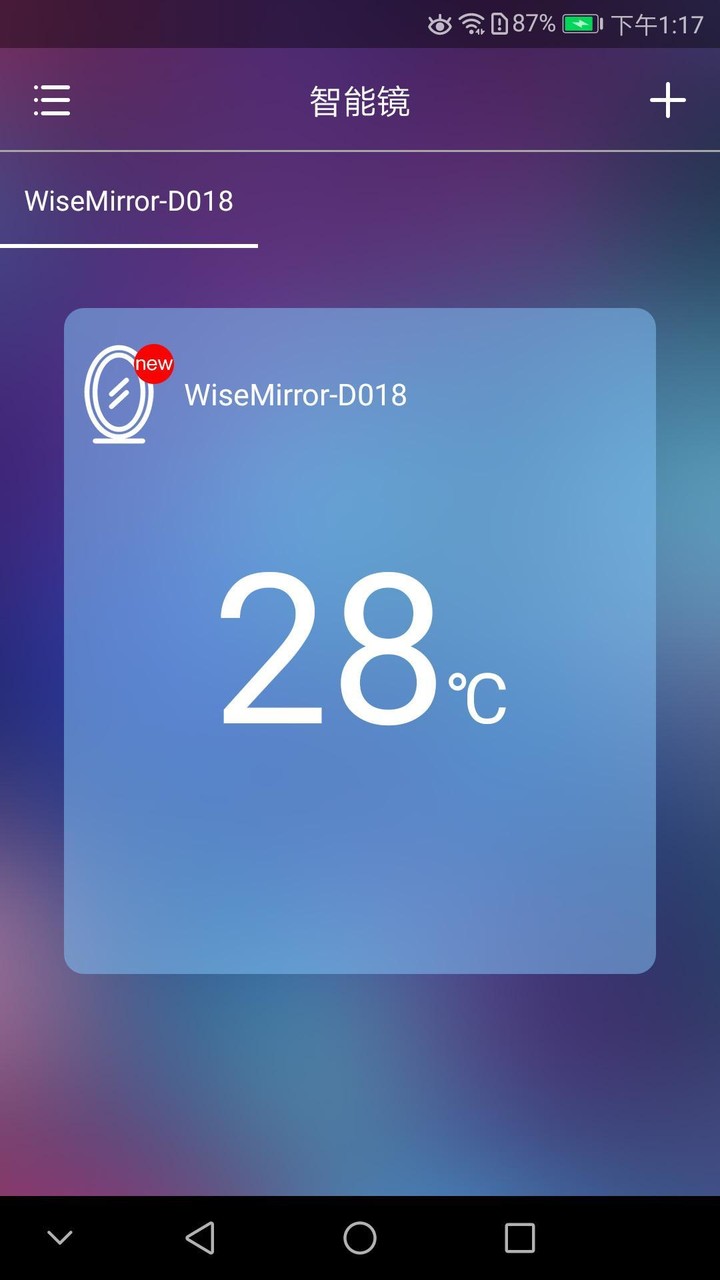The width and height of the screenshot is (720, 1280).
Task: Expand the device list via the hamburger menu
Action: (x=52, y=100)
